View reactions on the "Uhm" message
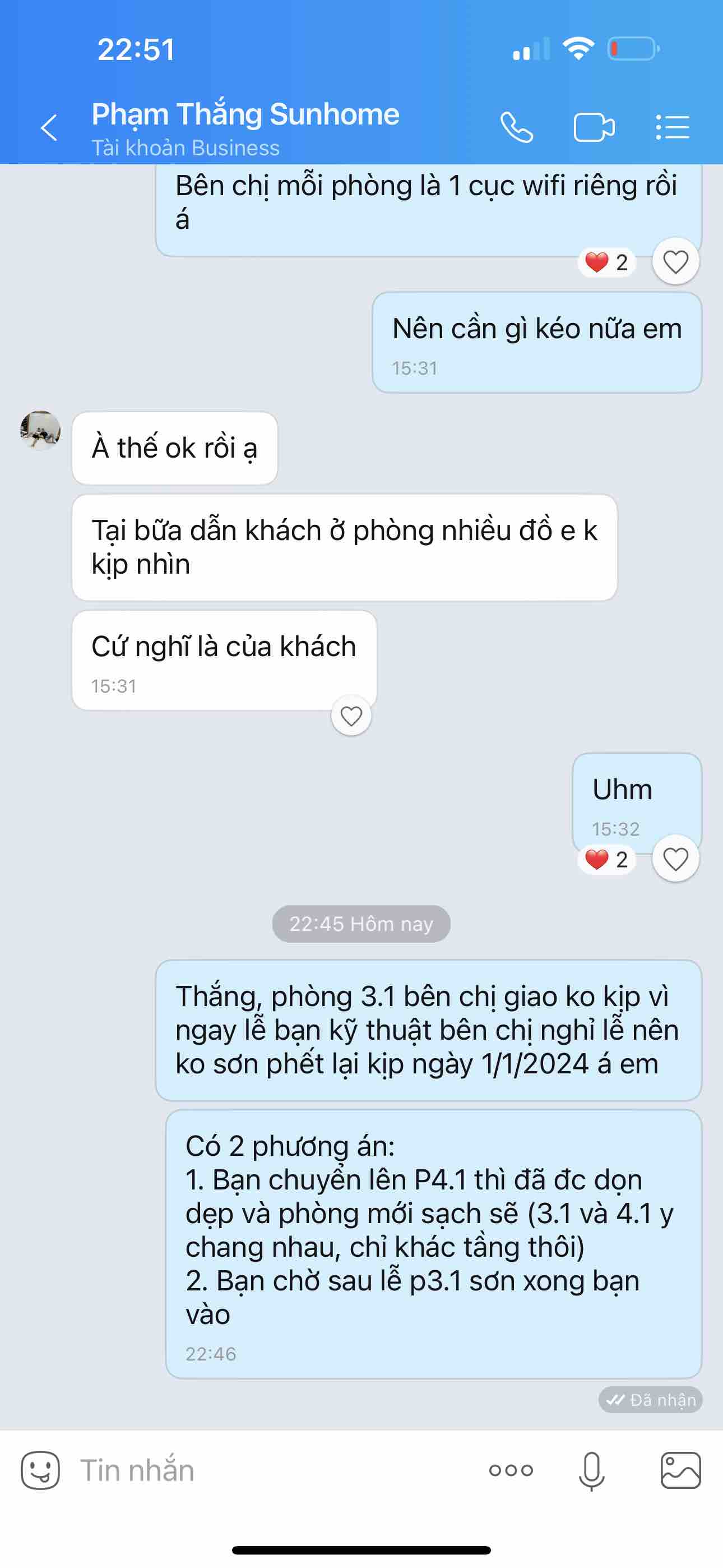This screenshot has height=1568, width=723. click(607, 860)
